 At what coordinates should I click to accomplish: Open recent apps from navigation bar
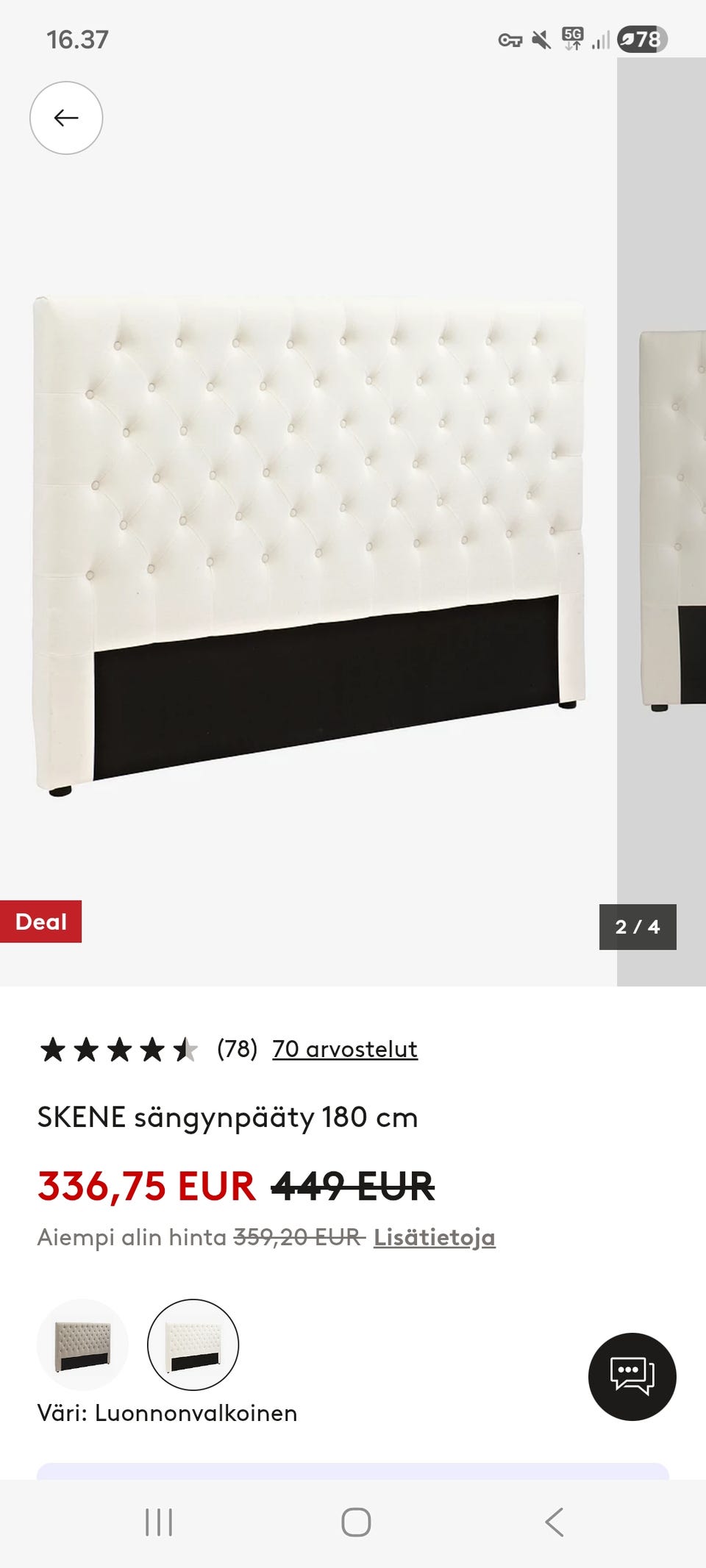point(159,1522)
